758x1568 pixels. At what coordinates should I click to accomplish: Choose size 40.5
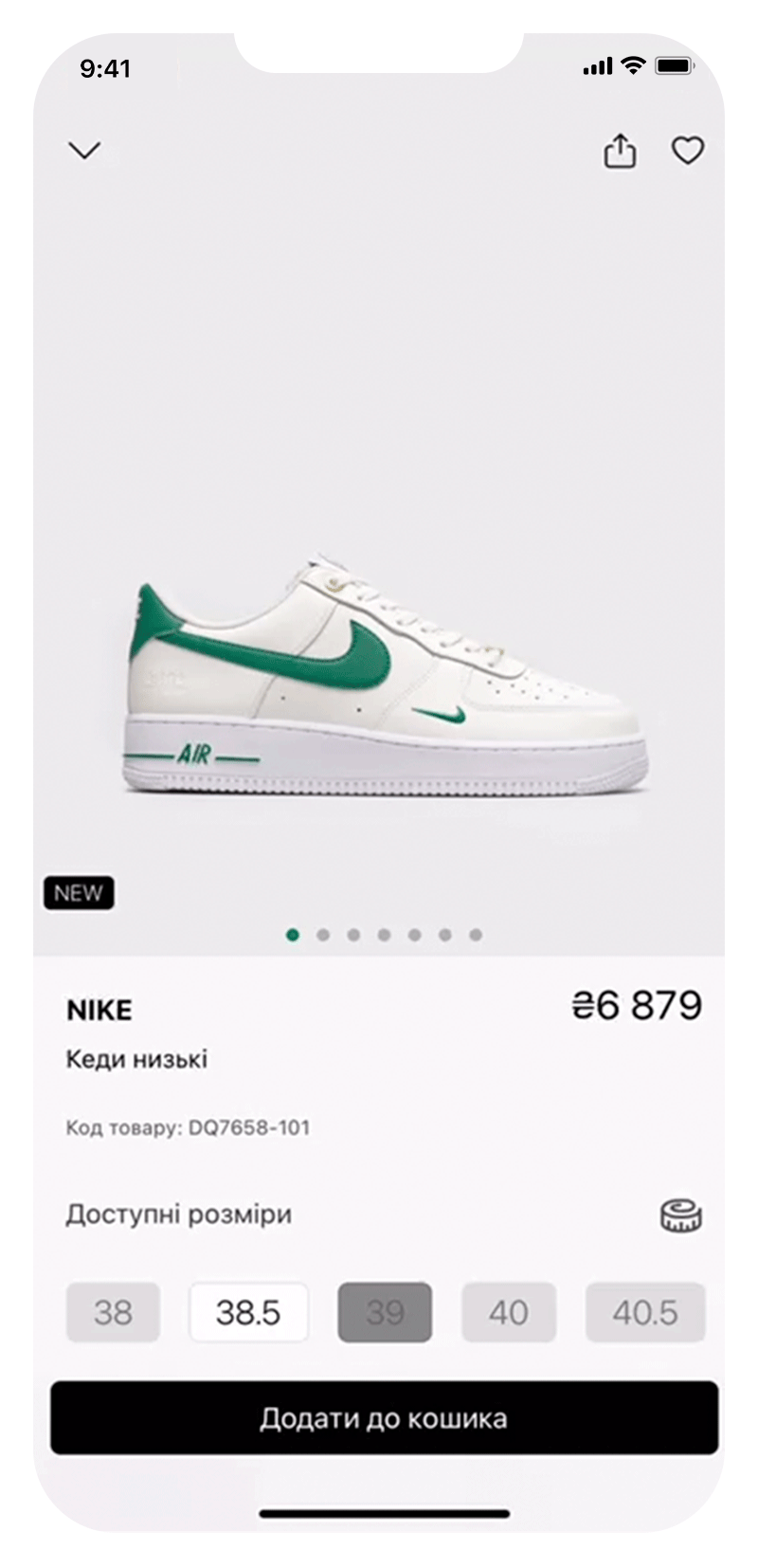[x=644, y=1312]
